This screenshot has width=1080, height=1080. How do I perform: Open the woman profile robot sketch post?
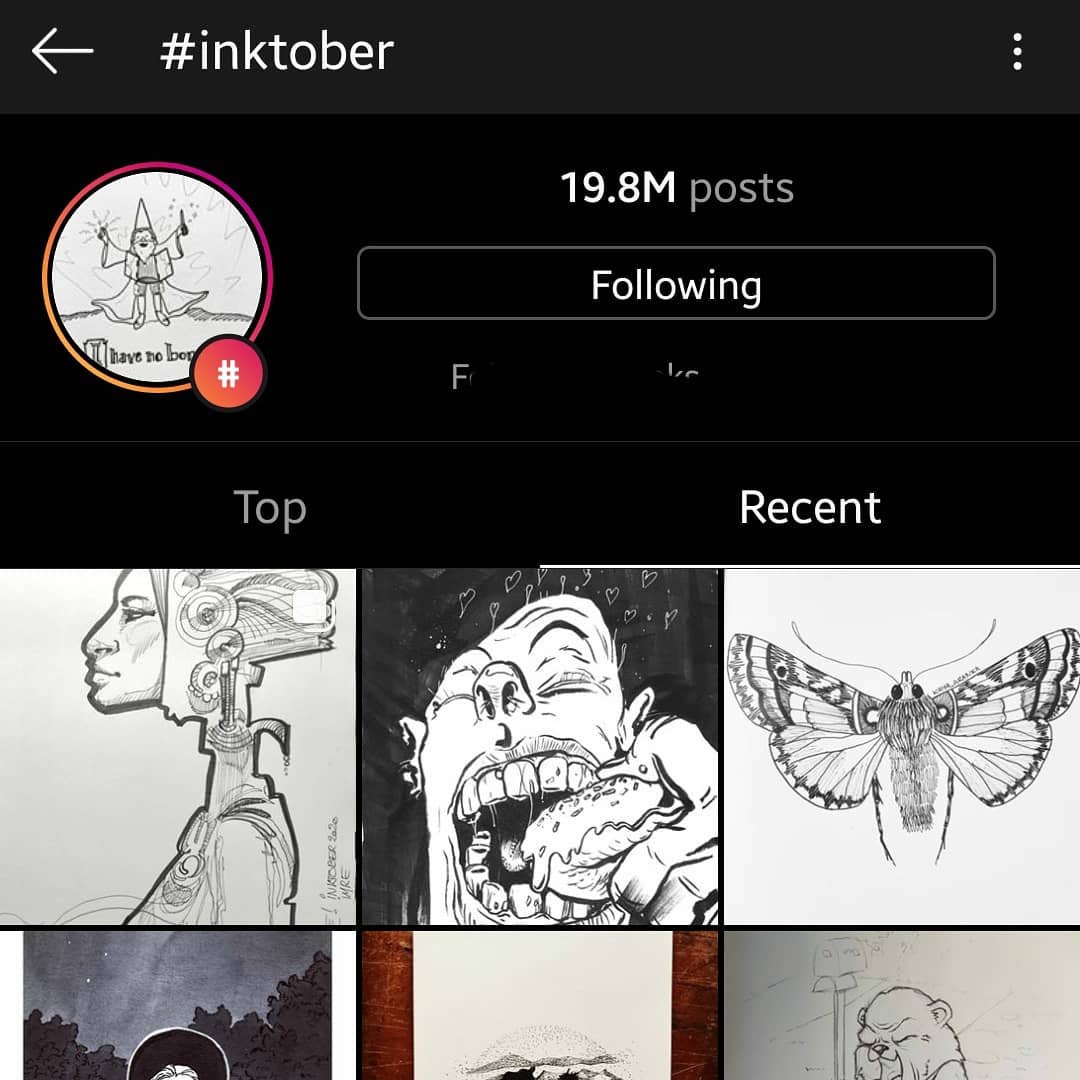pos(178,747)
